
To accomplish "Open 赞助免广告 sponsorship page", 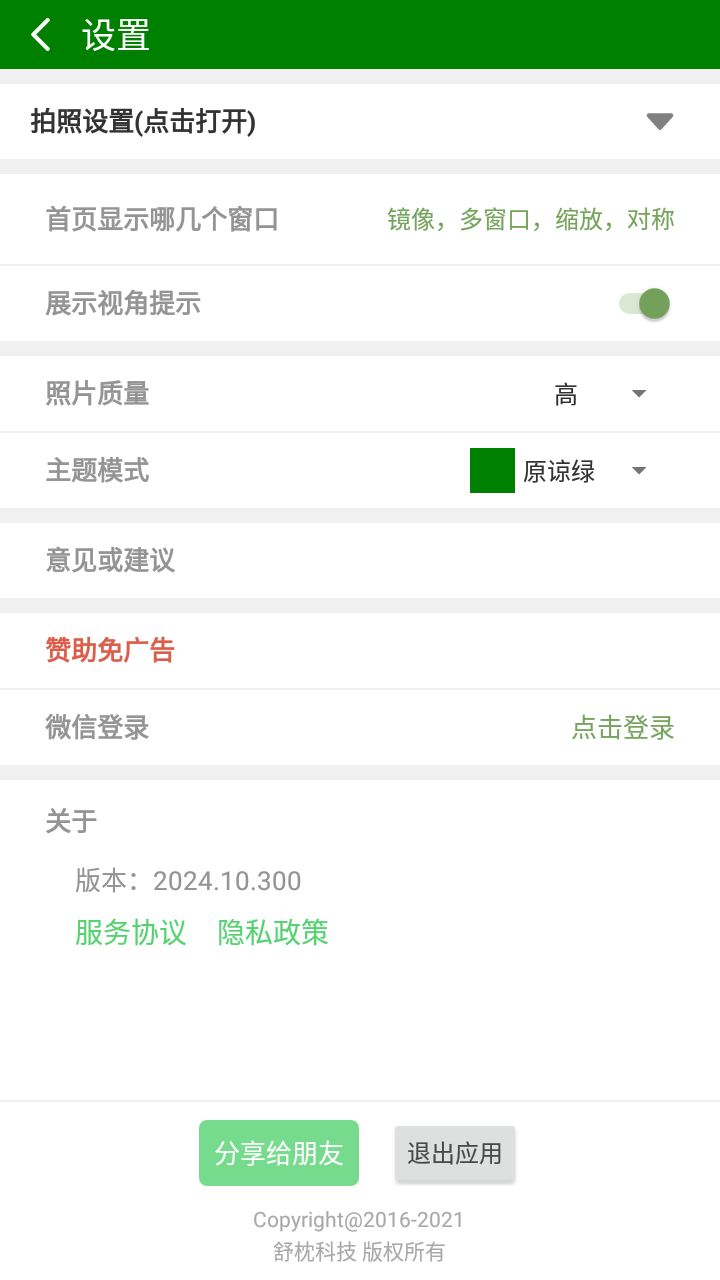I will point(110,650).
